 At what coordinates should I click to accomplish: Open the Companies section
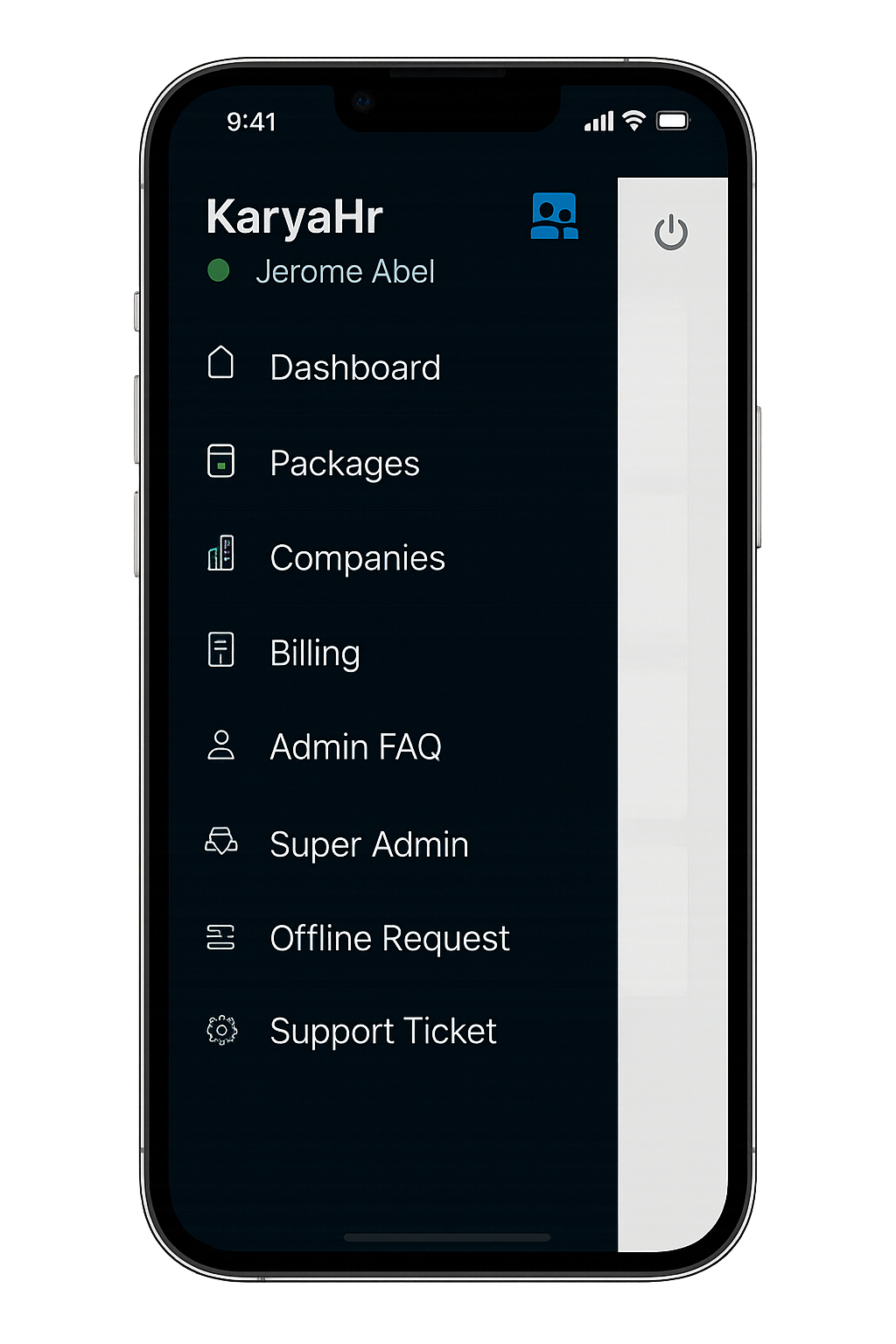[x=357, y=558]
